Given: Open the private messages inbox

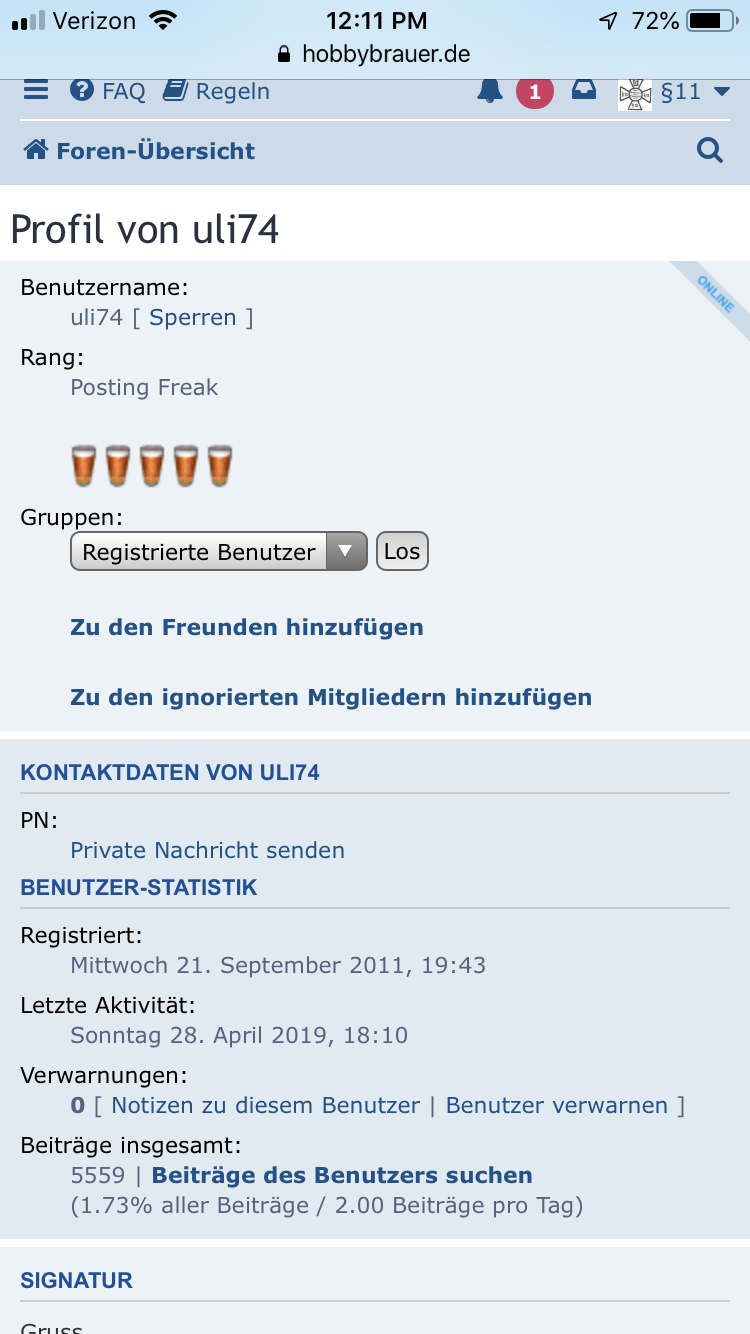Looking at the screenshot, I should pyautogui.click(x=584, y=91).
